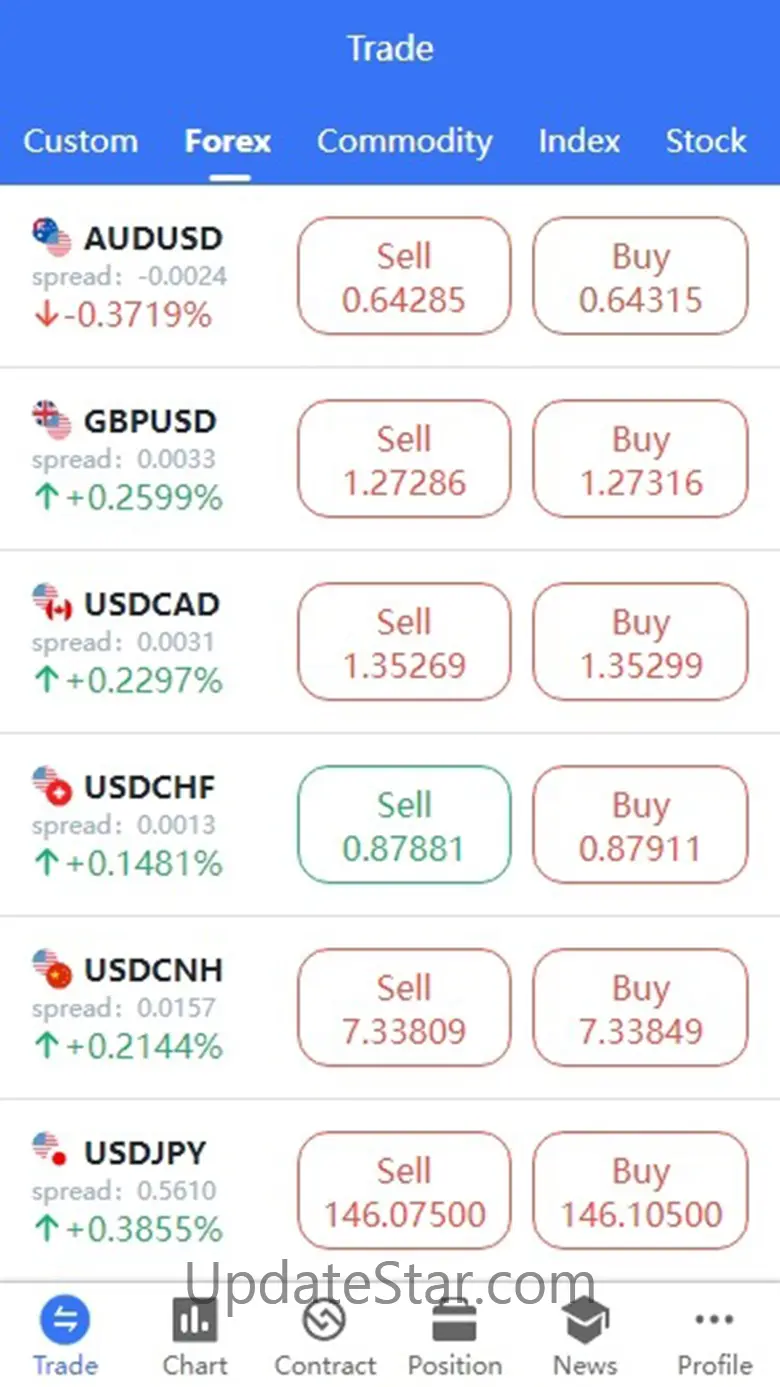
Task: Open the Profile tab
Action: pos(714,1337)
